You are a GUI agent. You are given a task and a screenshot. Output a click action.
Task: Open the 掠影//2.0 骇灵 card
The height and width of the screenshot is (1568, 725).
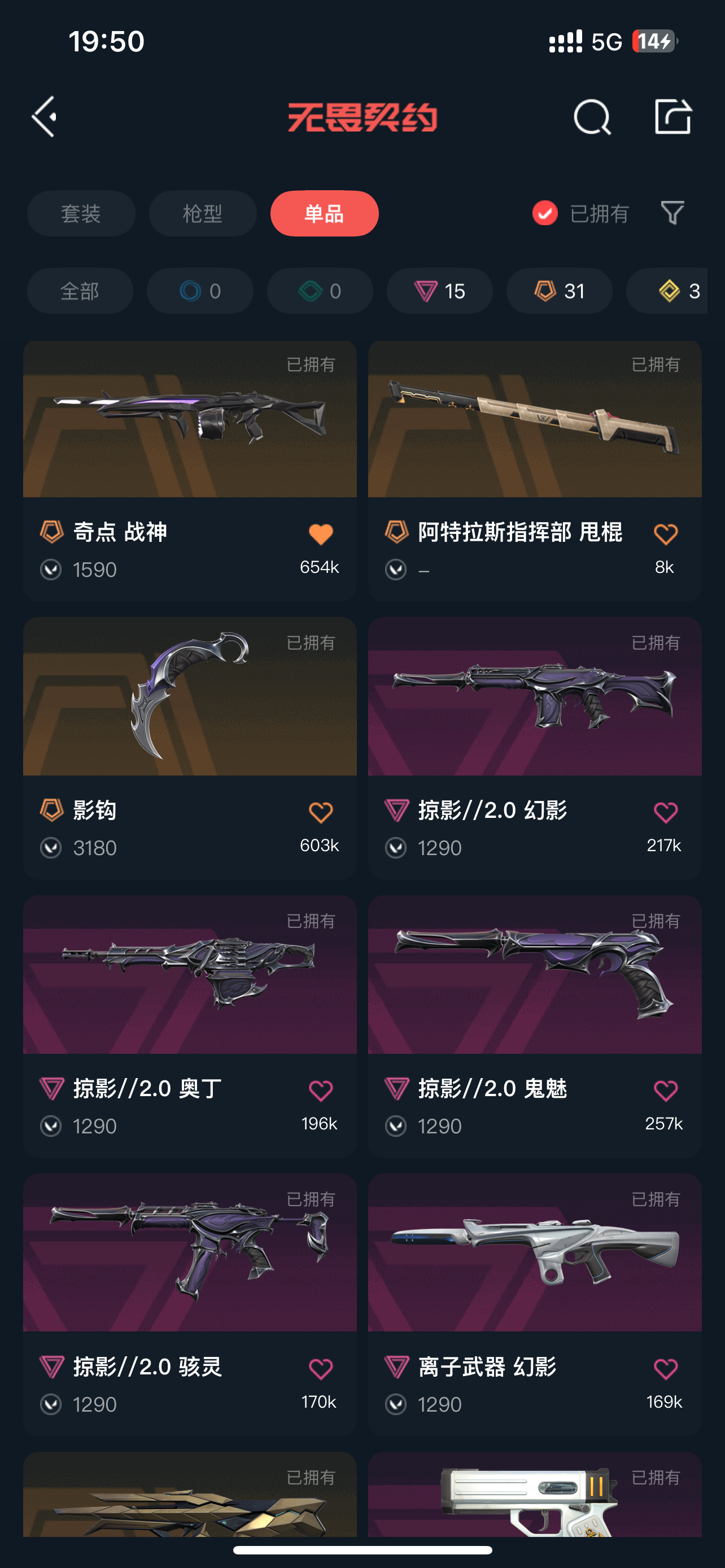190,1304
